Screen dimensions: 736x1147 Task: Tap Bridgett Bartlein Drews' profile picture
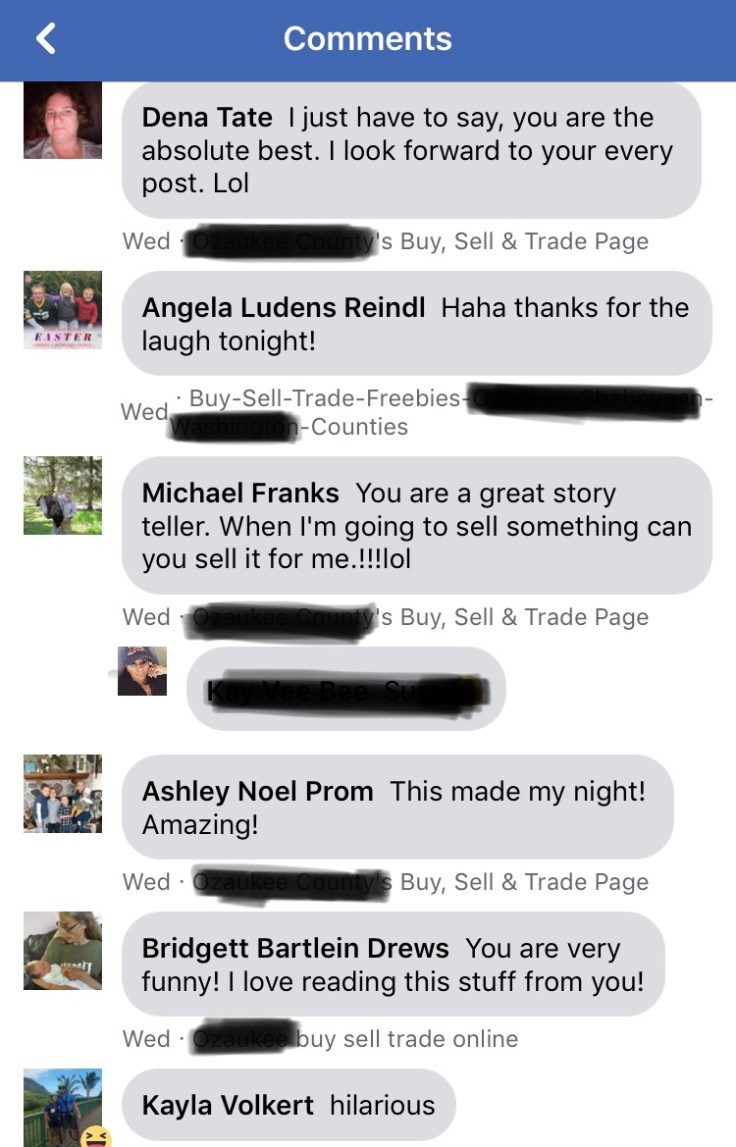coord(63,950)
